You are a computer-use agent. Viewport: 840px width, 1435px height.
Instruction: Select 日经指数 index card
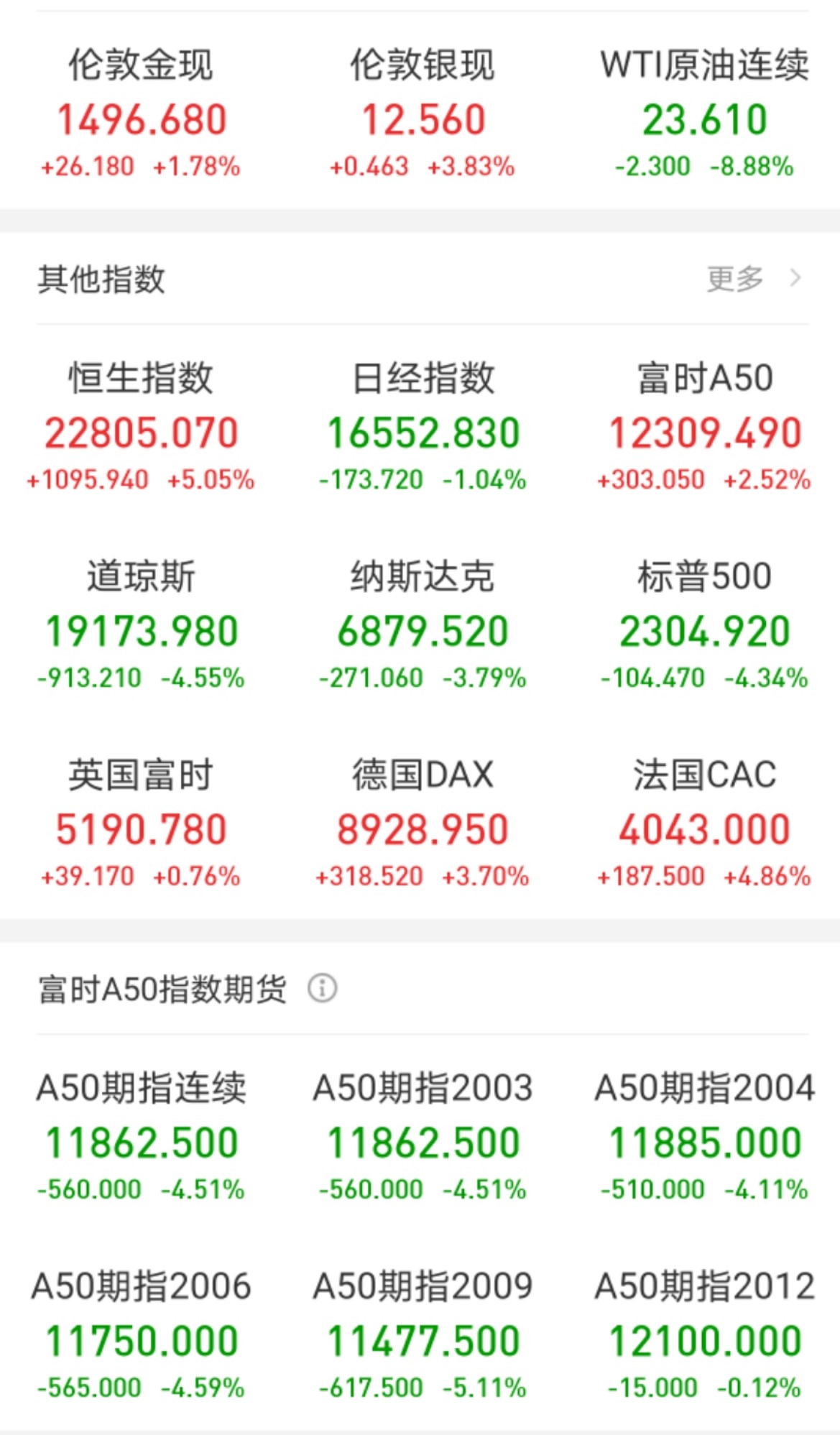pos(423,429)
